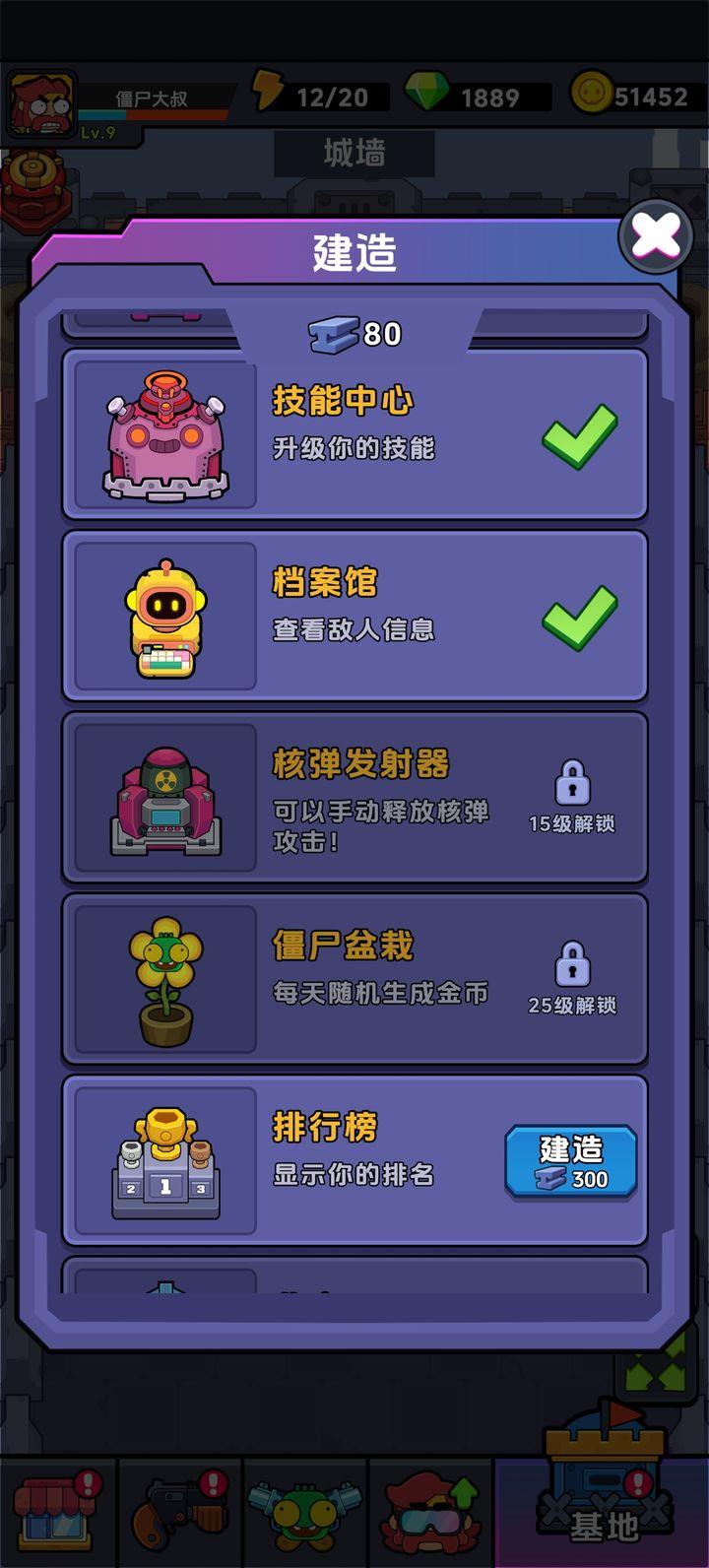Select the 档案馆 card

[x=354, y=616]
